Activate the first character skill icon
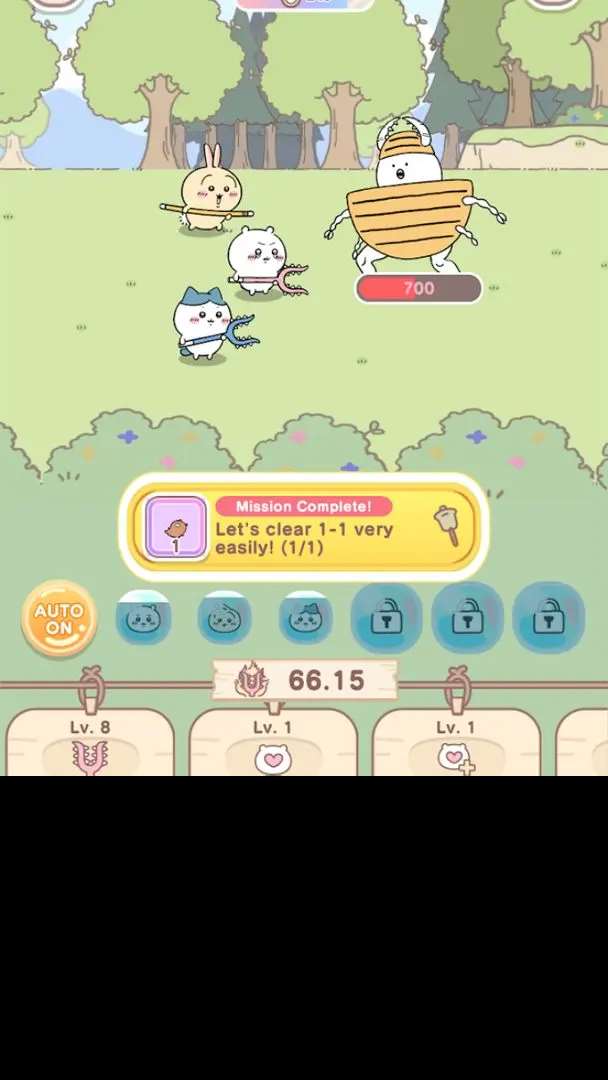Screen dimensions: 608x1080 point(144,619)
